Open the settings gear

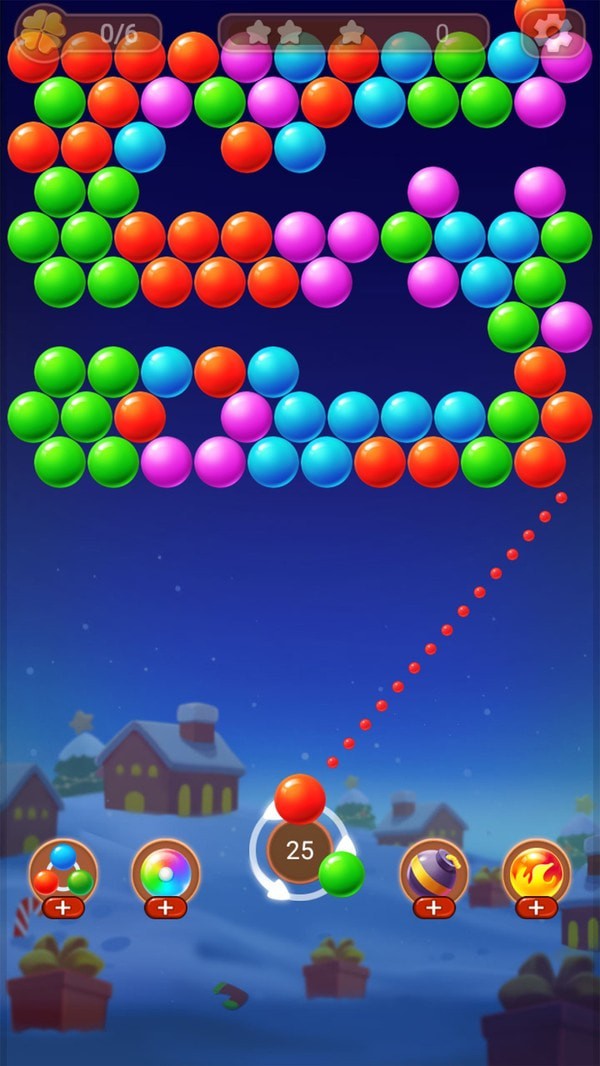[x=553, y=33]
